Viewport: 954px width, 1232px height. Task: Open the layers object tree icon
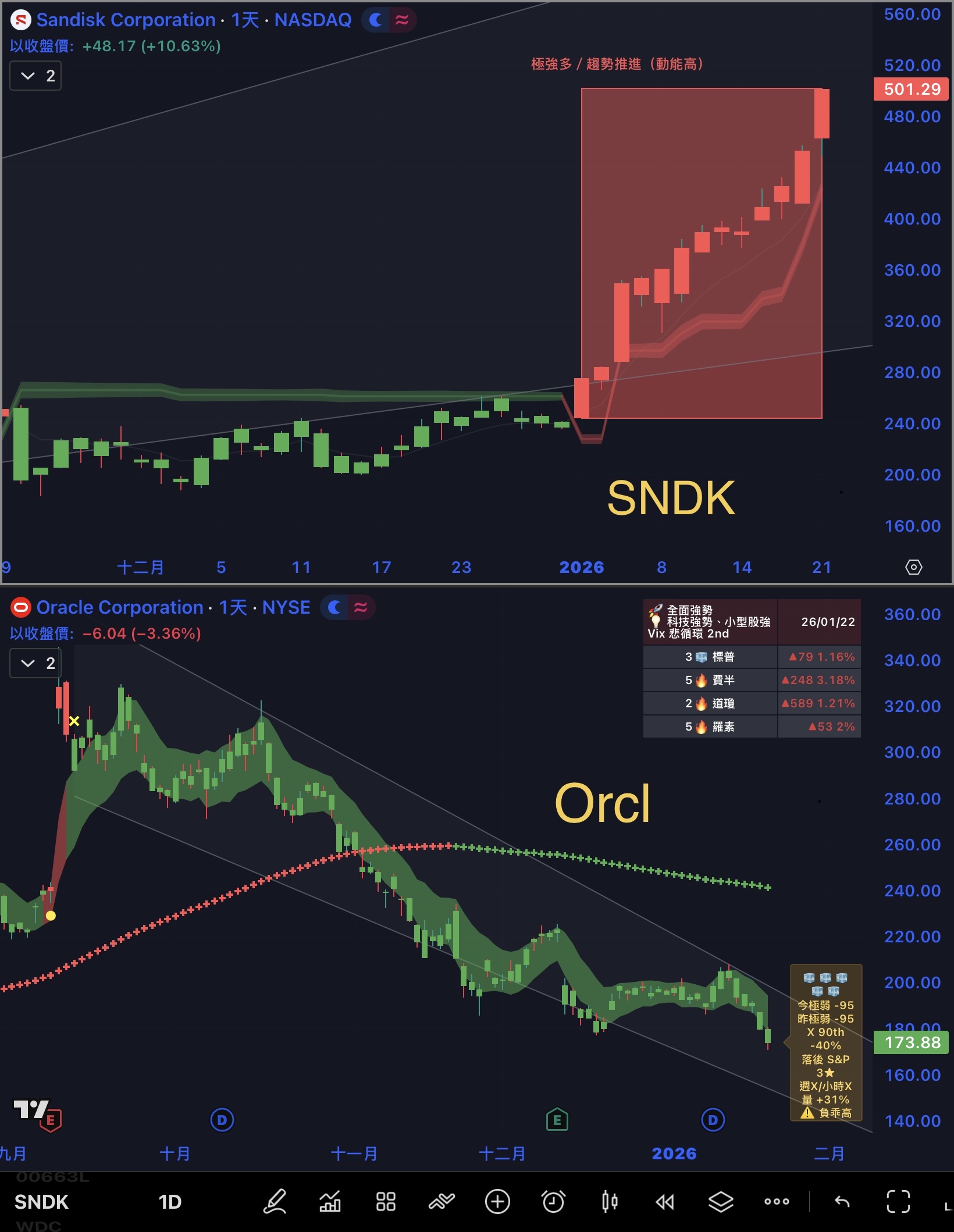[x=721, y=1201]
